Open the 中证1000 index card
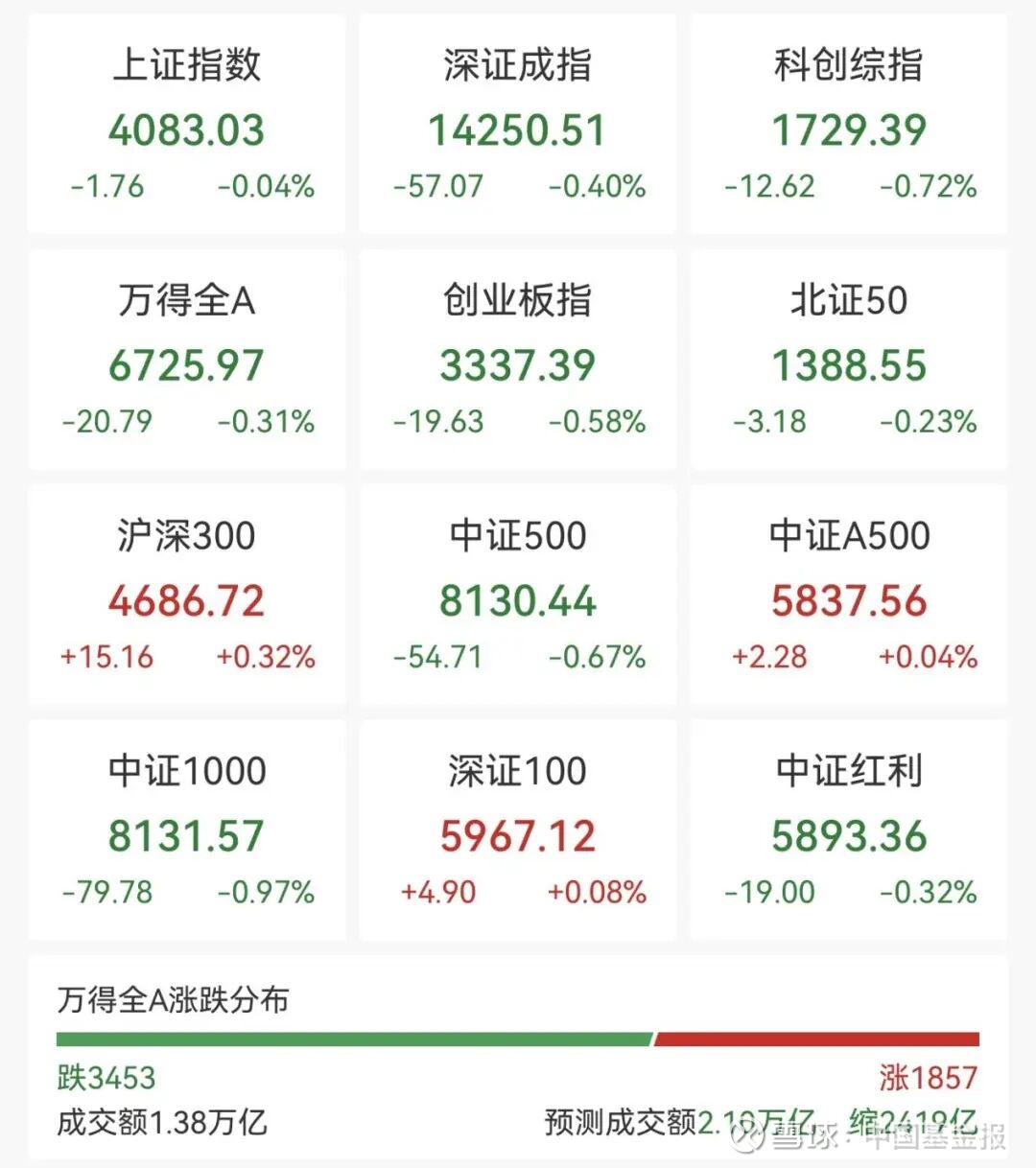1036x1168 pixels. [x=186, y=830]
